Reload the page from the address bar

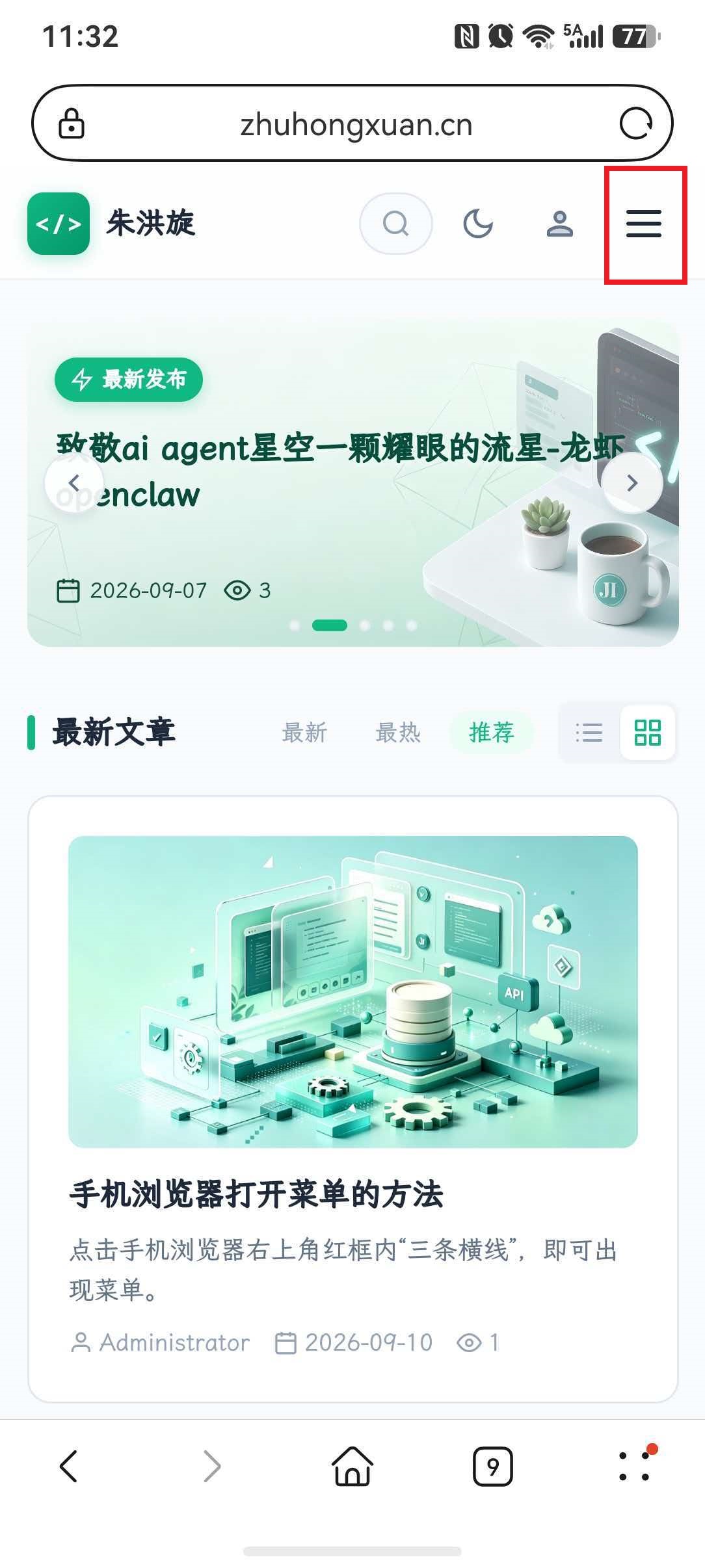(635, 124)
